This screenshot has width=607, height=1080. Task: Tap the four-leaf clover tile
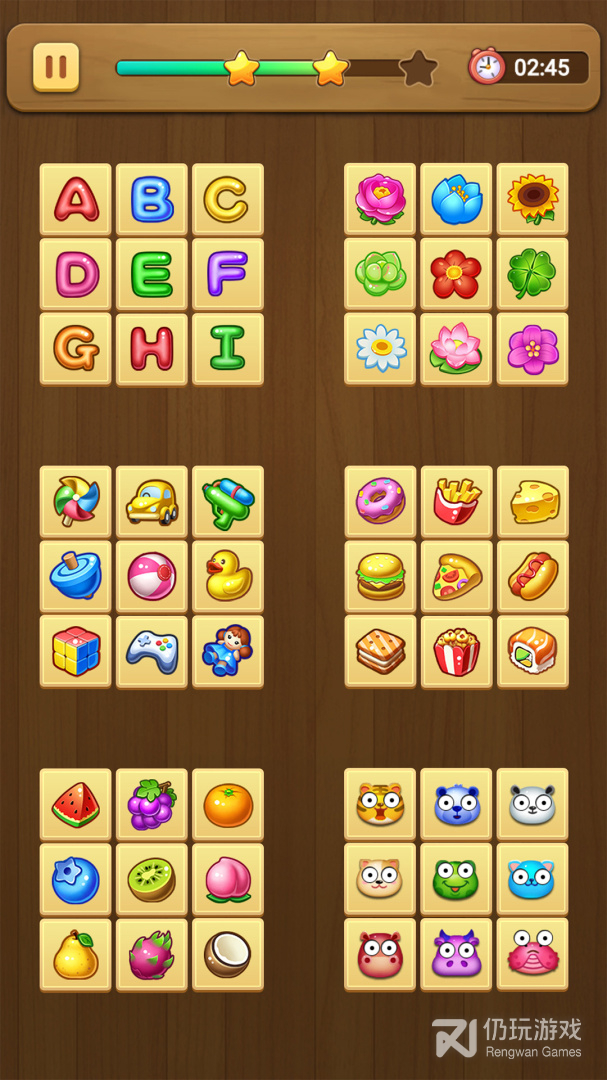pos(533,274)
